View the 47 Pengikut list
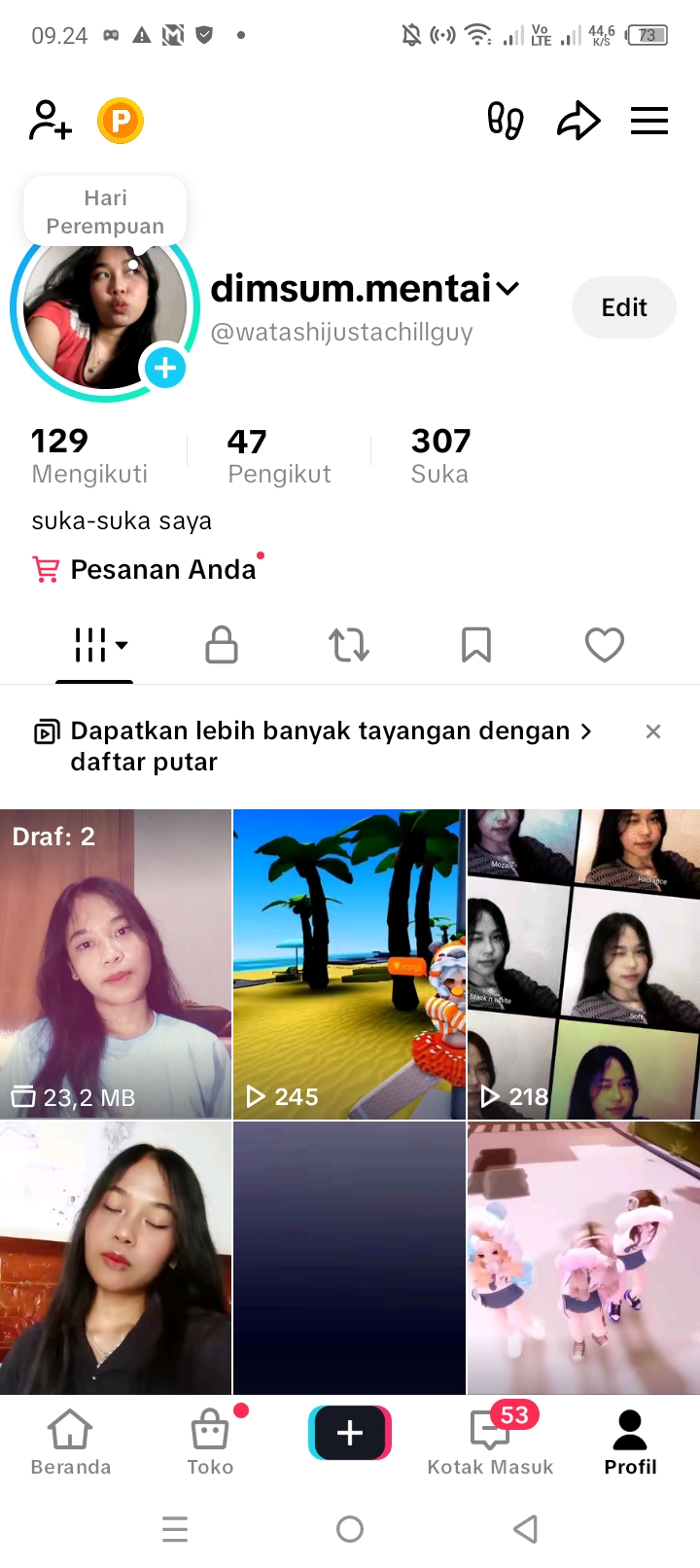Screen dimensions: 700x1568 (279, 455)
